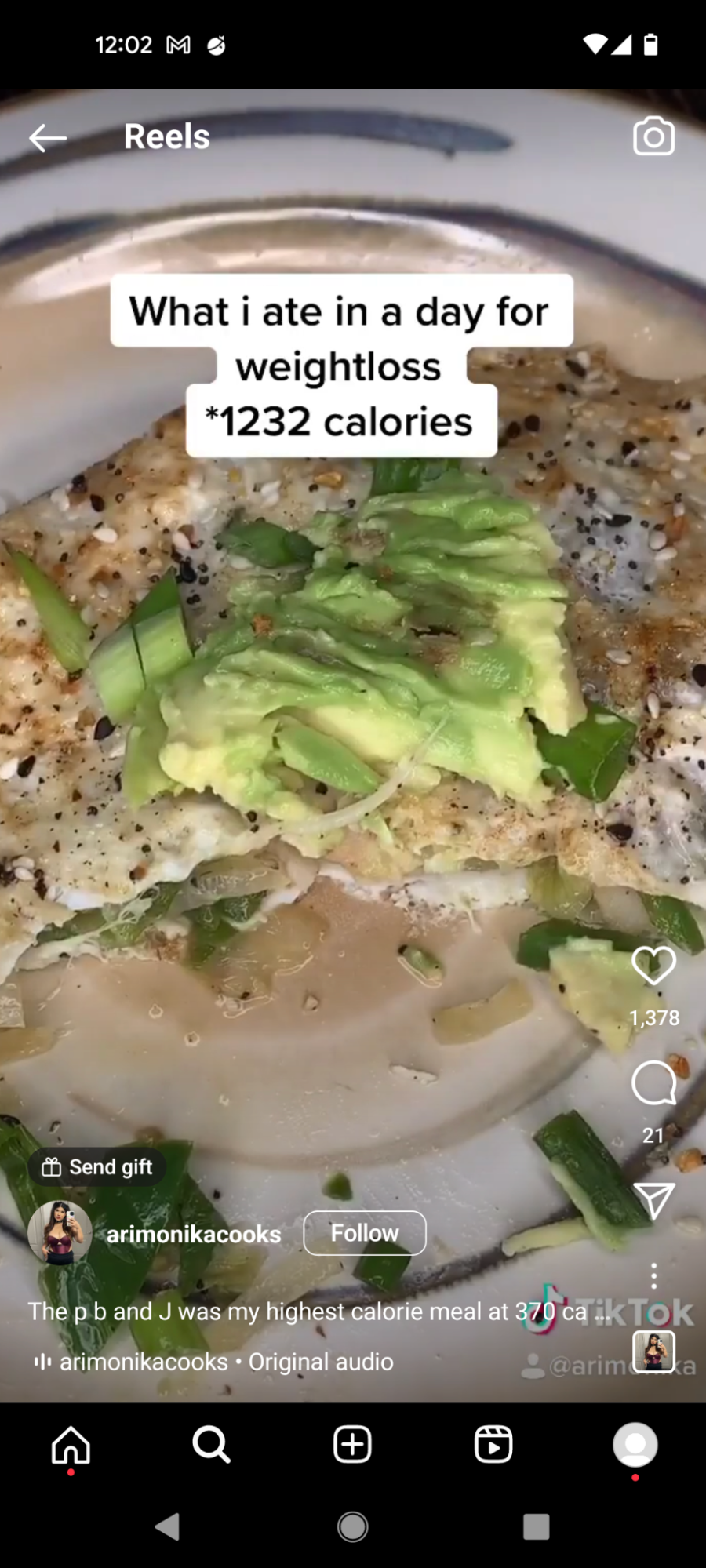Viewport: 706px width, 1568px height.
Task: Tap the audio thumbnail at bottom right
Action: [x=653, y=1351]
